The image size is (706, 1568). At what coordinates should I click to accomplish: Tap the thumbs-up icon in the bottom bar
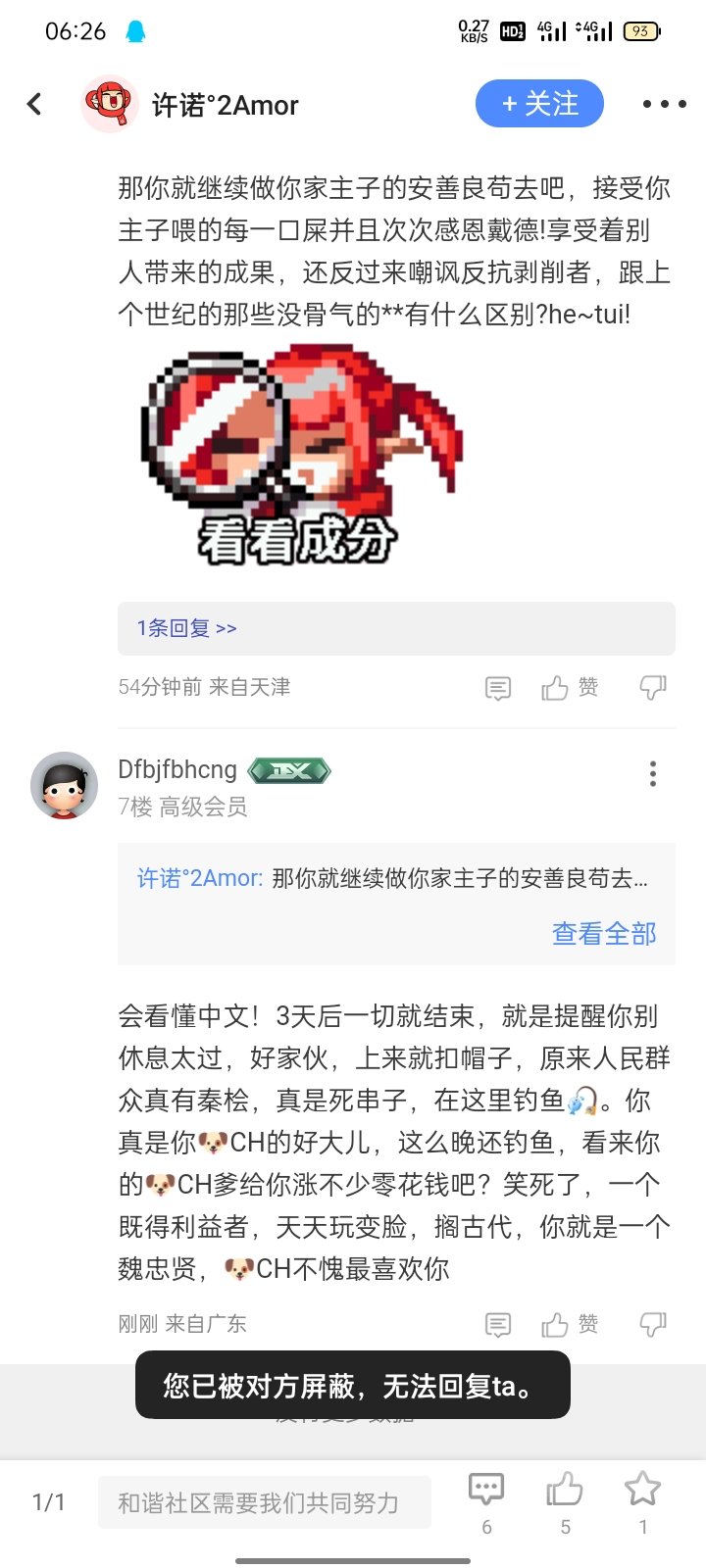point(564,1488)
